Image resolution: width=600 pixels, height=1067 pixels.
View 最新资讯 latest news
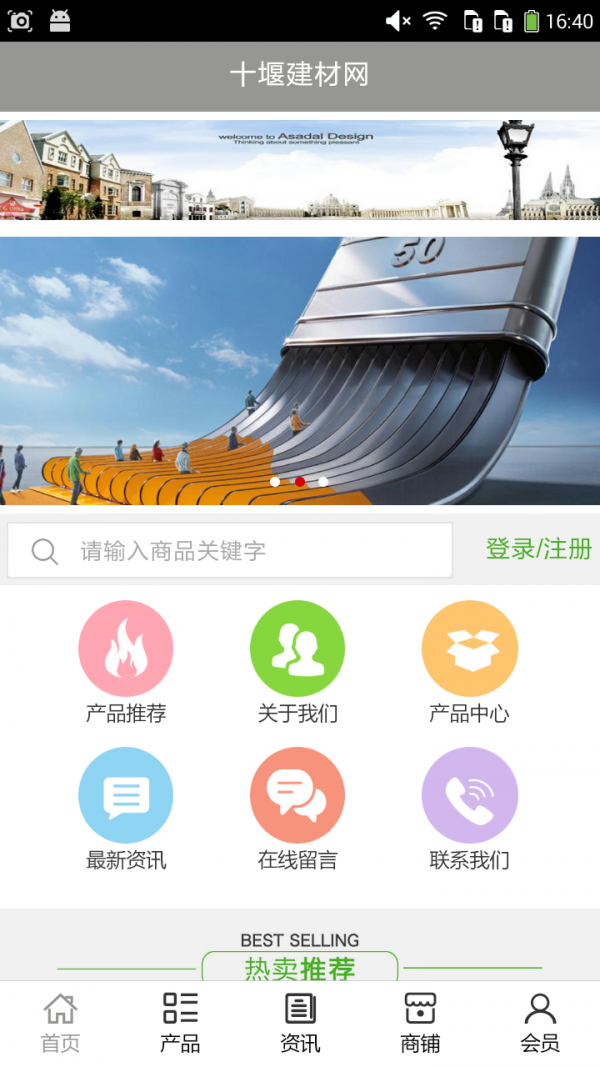click(x=126, y=795)
